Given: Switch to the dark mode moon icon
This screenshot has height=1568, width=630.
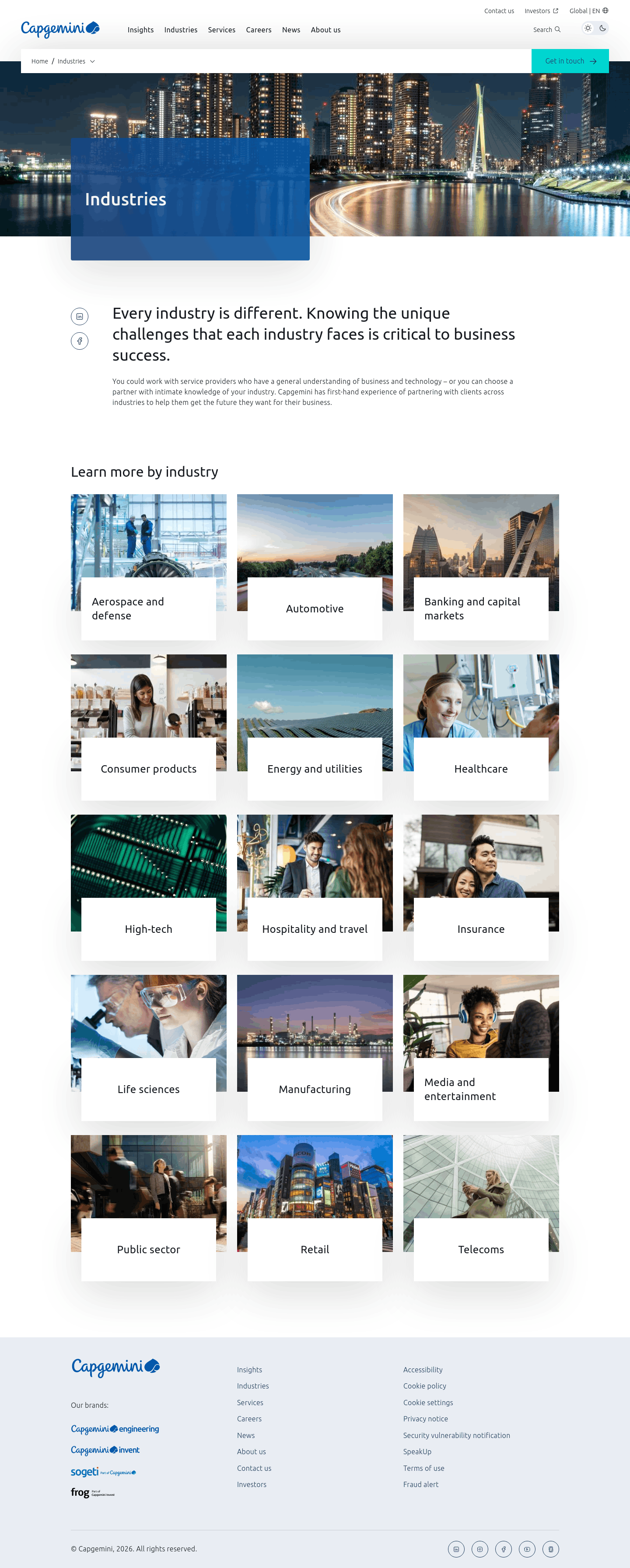Looking at the screenshot, I should tap(602, 28).
